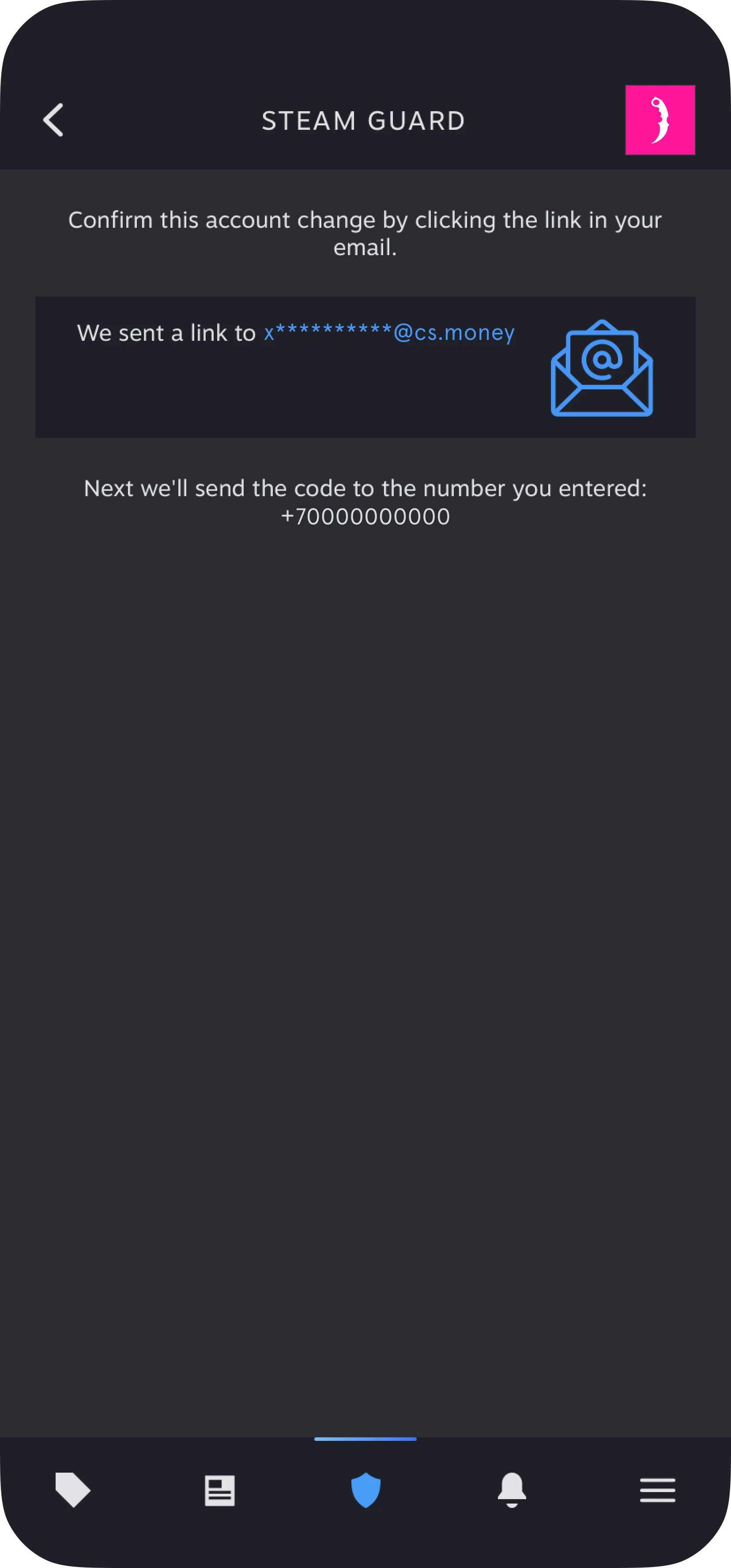Open the pink profile avatar
The image size is (731, 1568).
coord(660,120)
